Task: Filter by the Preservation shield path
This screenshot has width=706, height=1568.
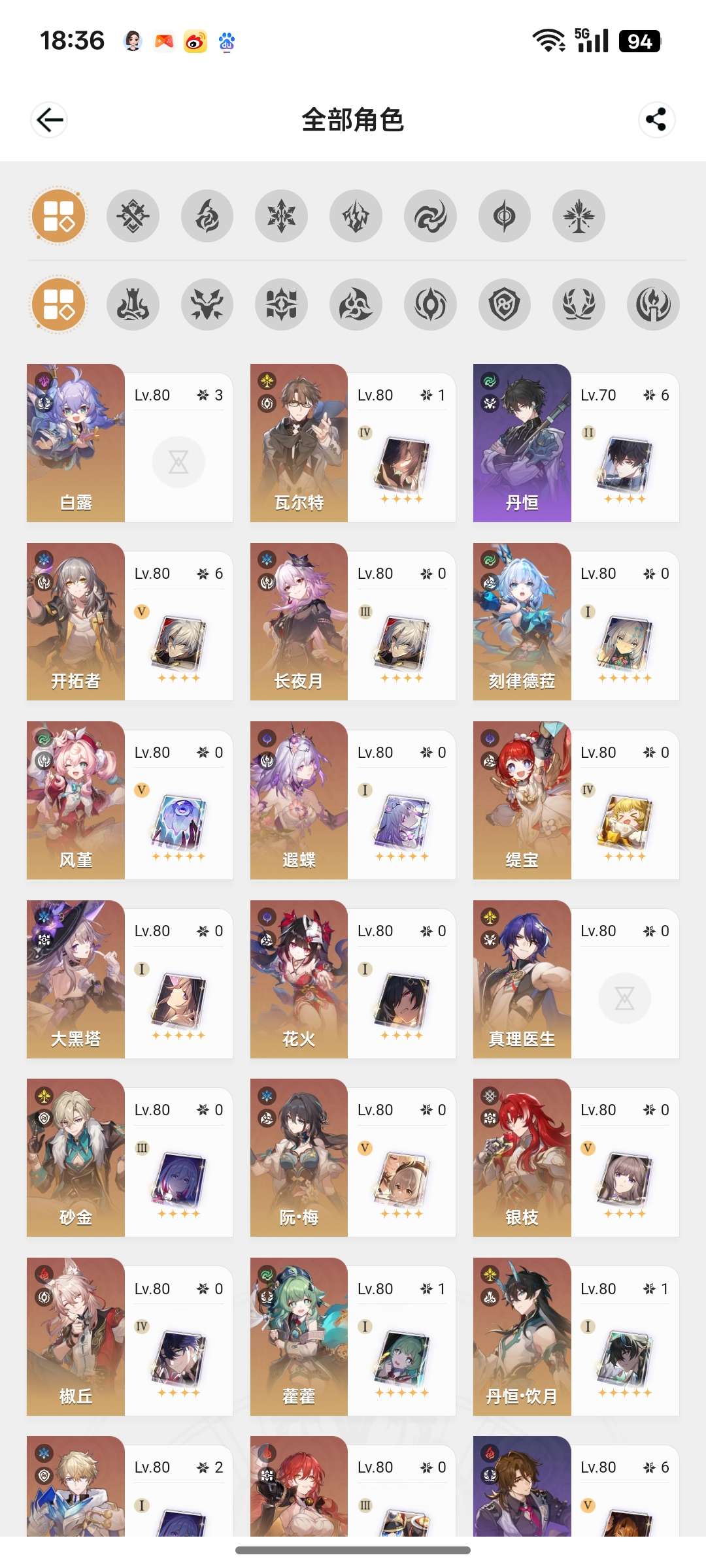Action: click(x=505, y=304)
